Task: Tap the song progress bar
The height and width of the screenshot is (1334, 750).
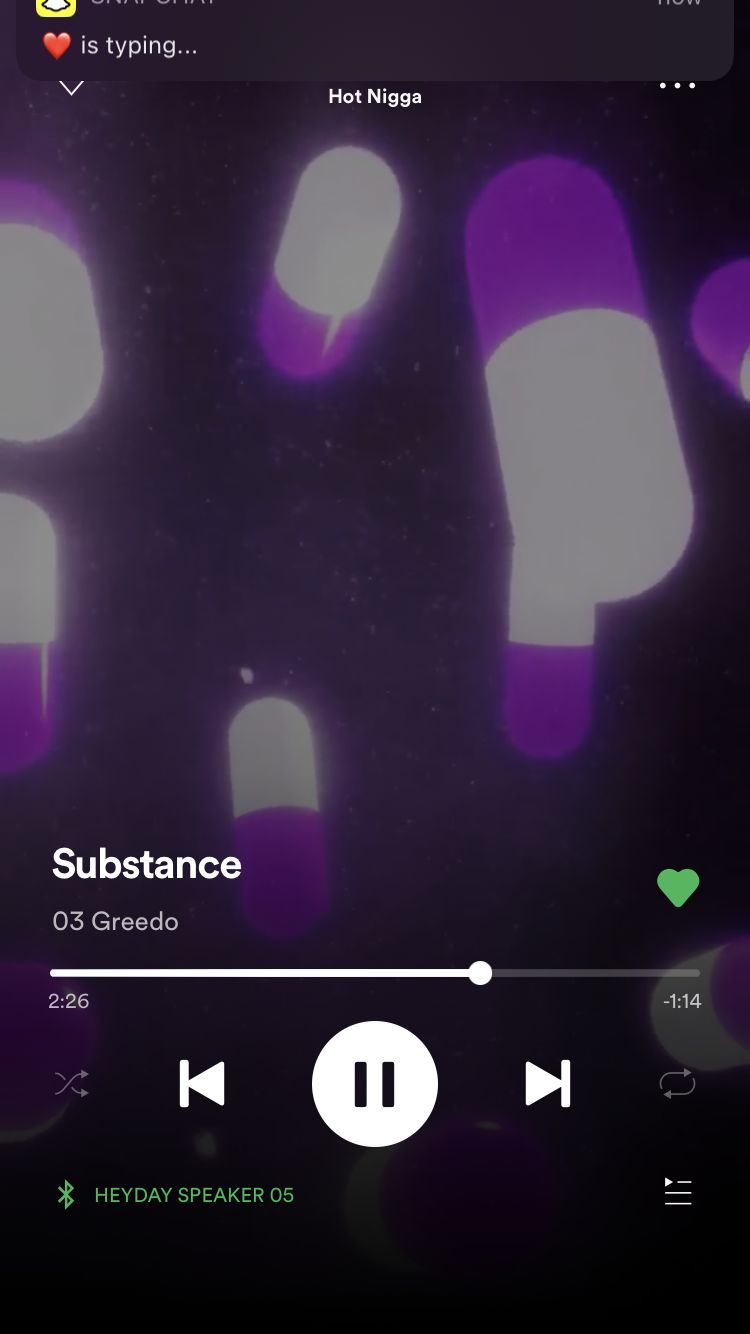Action: point(375,973)
